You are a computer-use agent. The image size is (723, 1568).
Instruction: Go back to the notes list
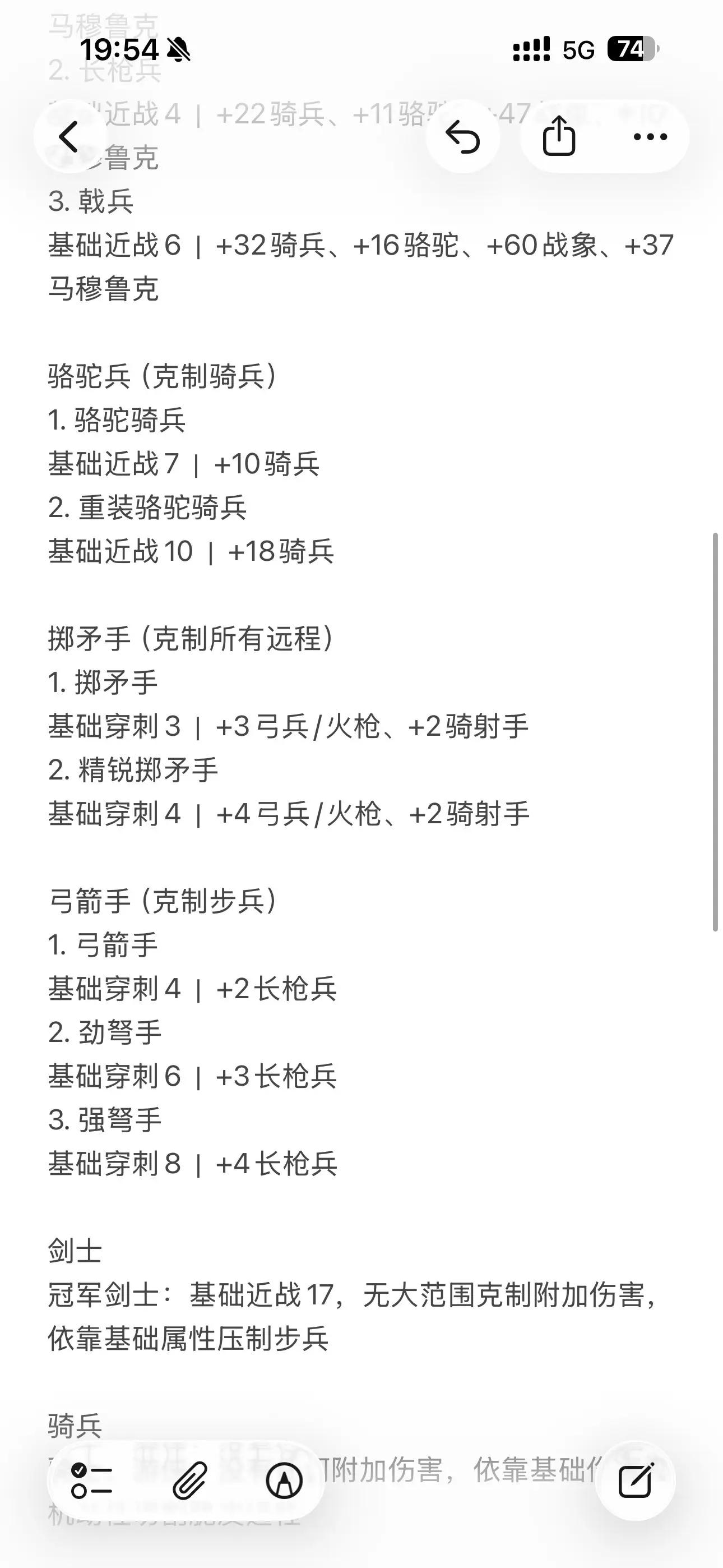click(70, 136)
